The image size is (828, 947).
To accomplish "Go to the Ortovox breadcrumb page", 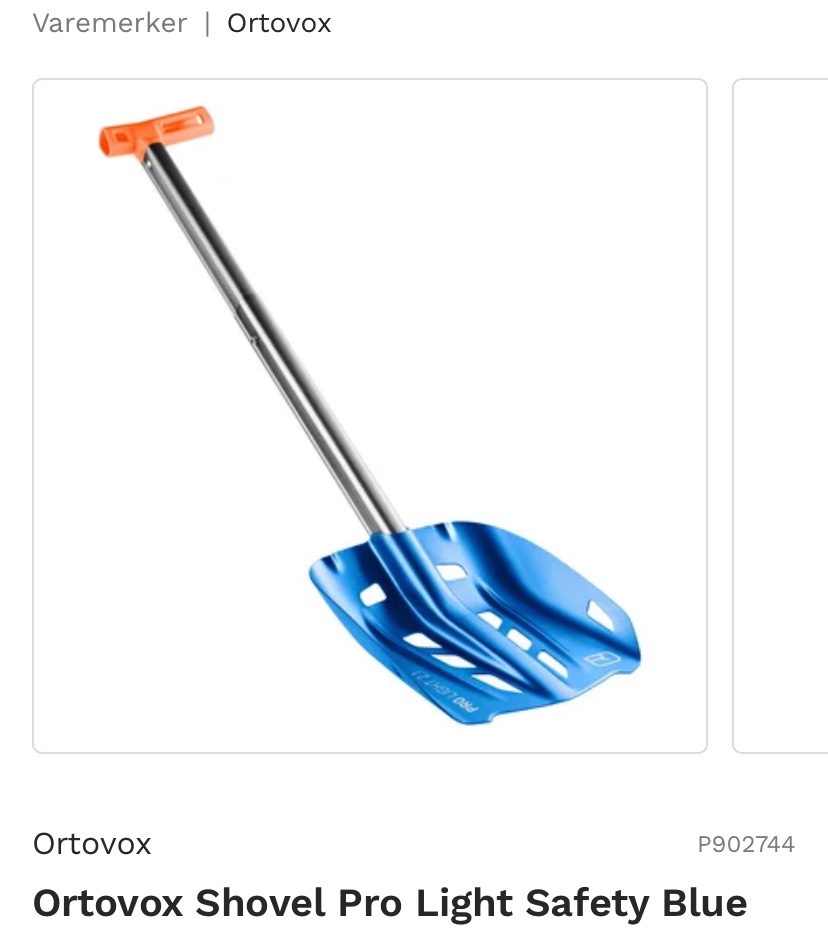I will (x=279, y=23).
